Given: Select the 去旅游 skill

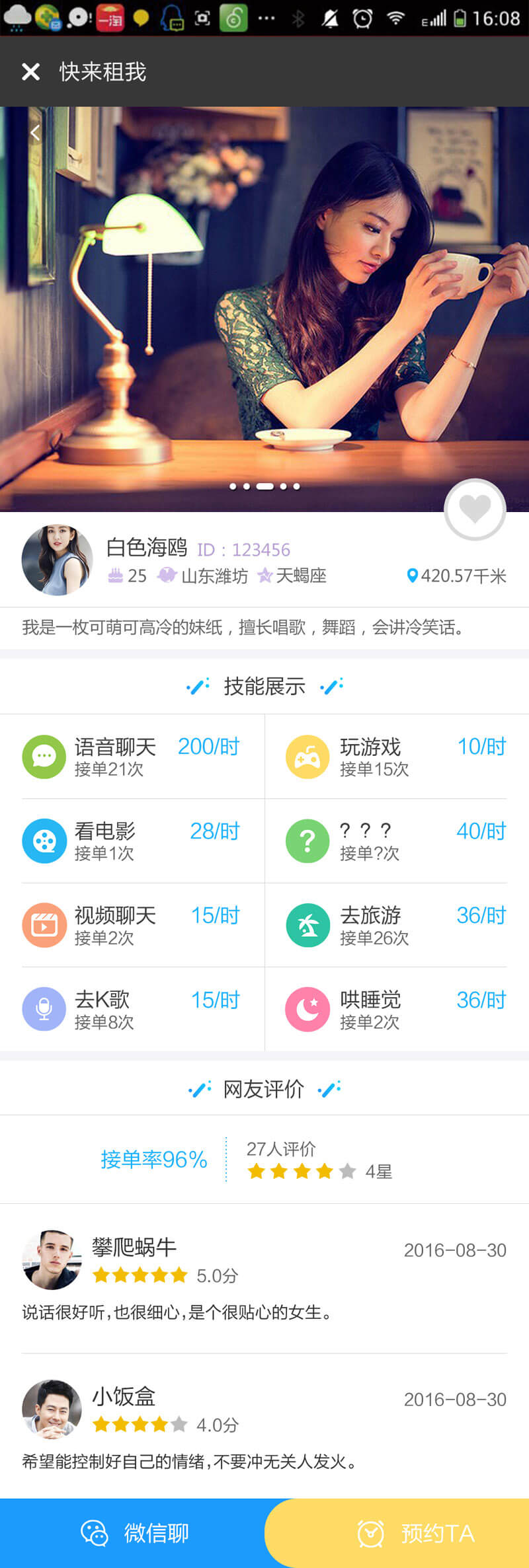Looking at the screenshot, I should click(x=395, y=925).
